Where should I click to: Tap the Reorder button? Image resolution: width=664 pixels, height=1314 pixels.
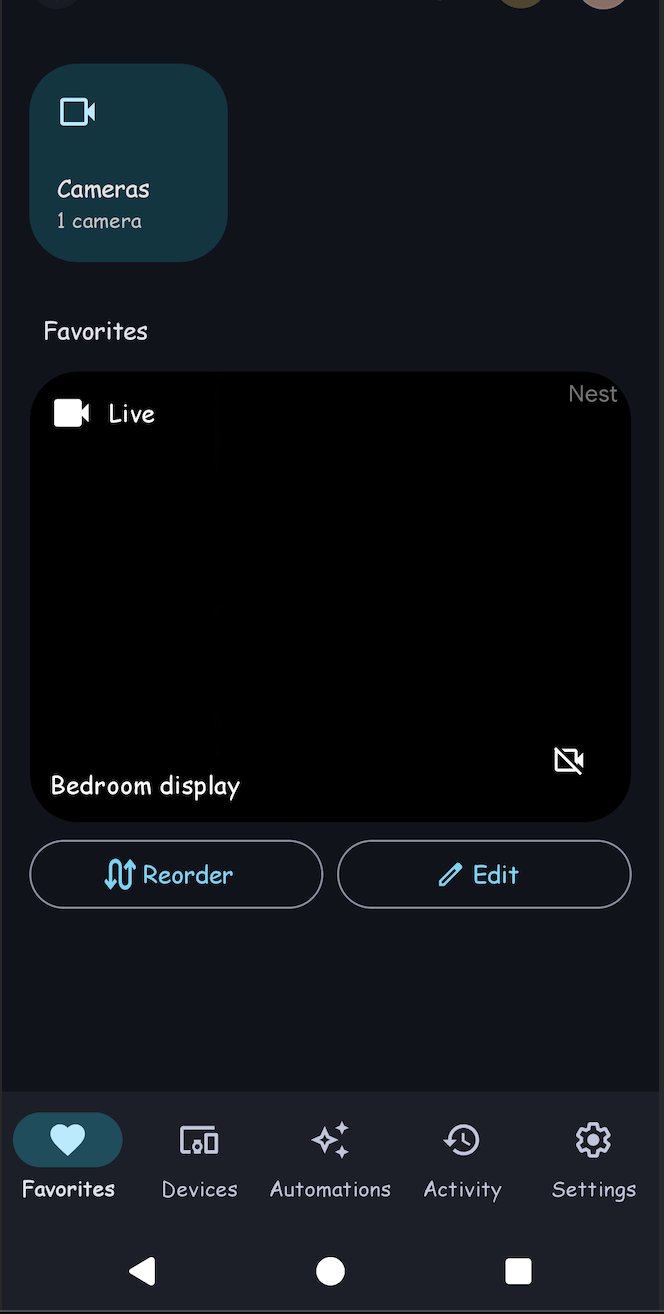tap(176, 874)
